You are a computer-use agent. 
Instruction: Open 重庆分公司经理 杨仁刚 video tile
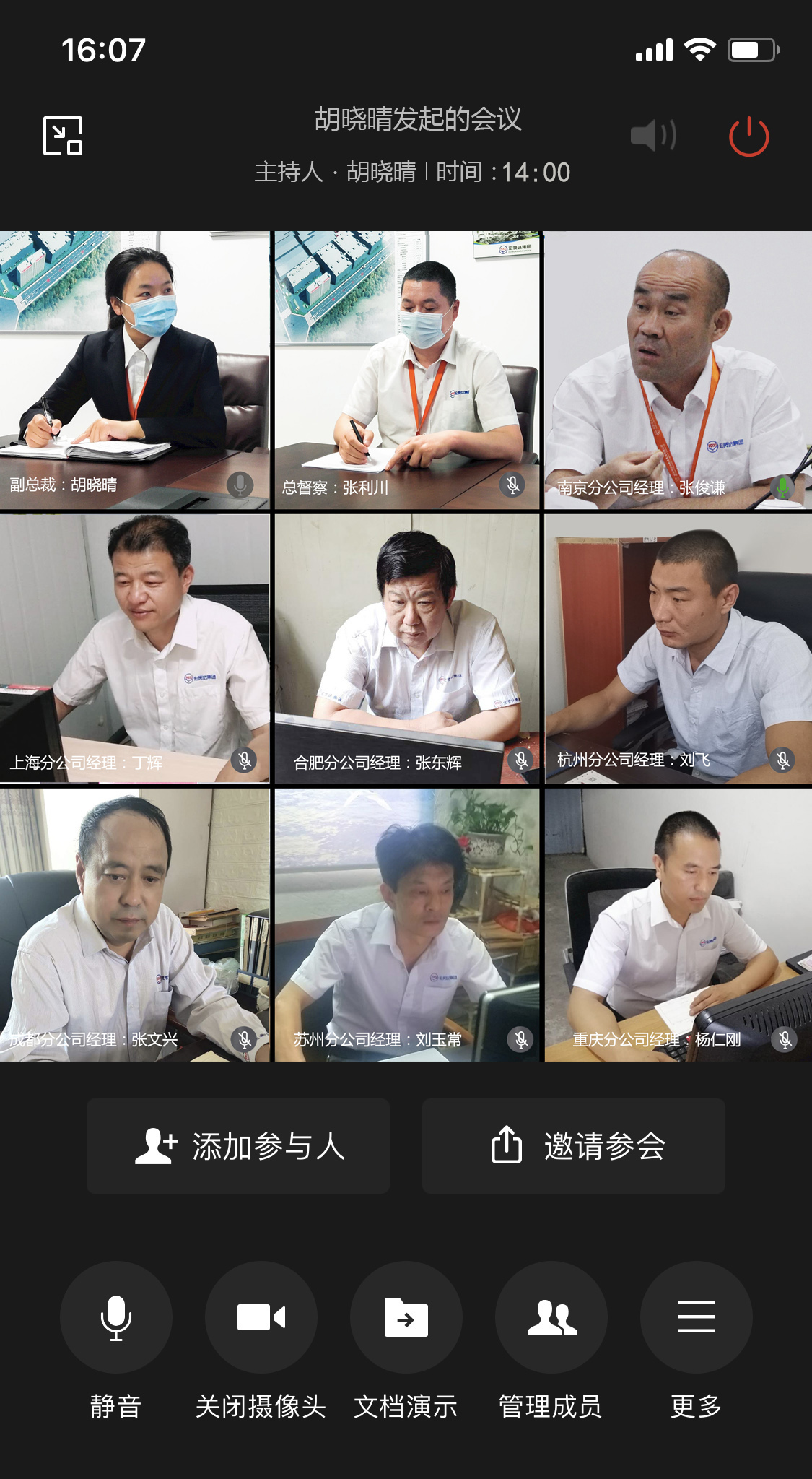(678, 924)
